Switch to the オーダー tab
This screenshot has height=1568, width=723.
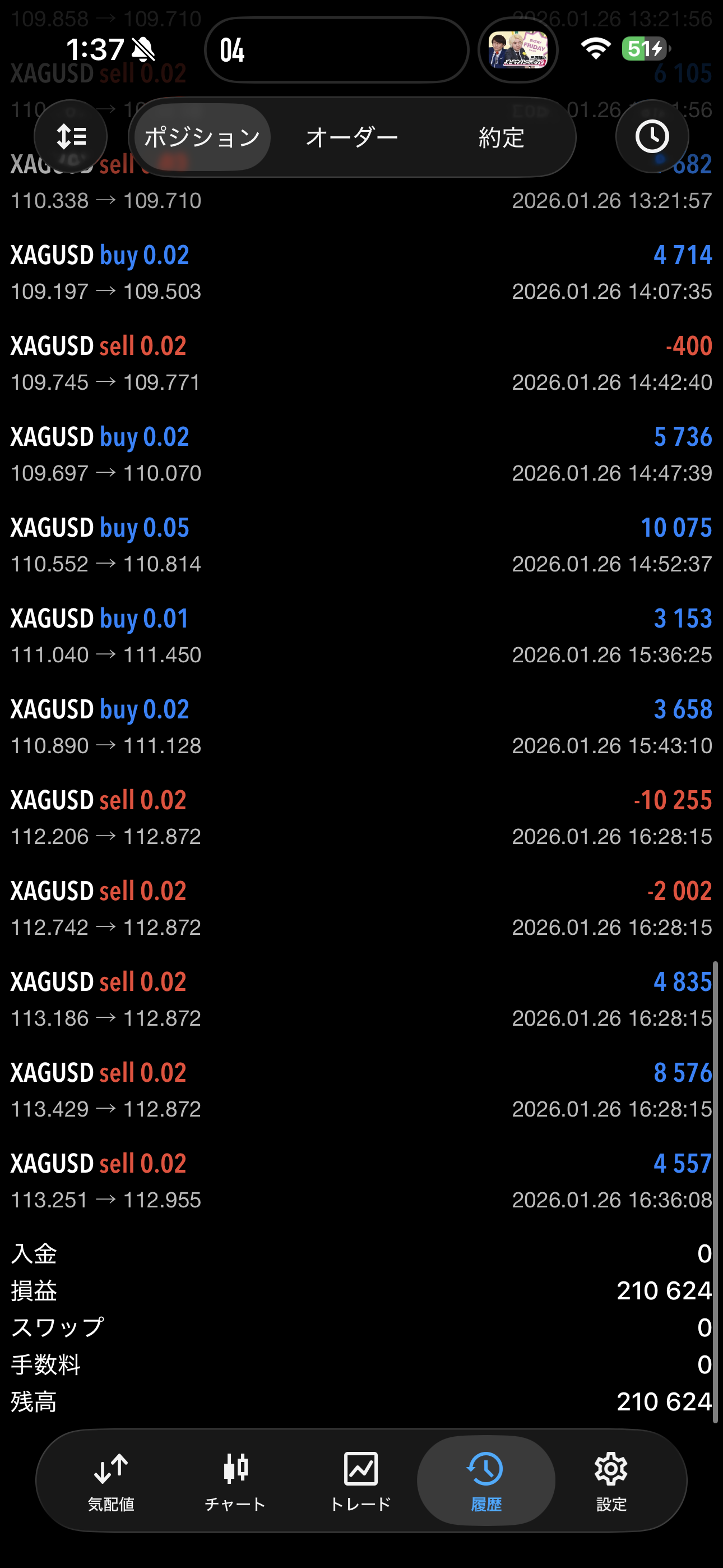pyautogui.click(x=352, y=137)
